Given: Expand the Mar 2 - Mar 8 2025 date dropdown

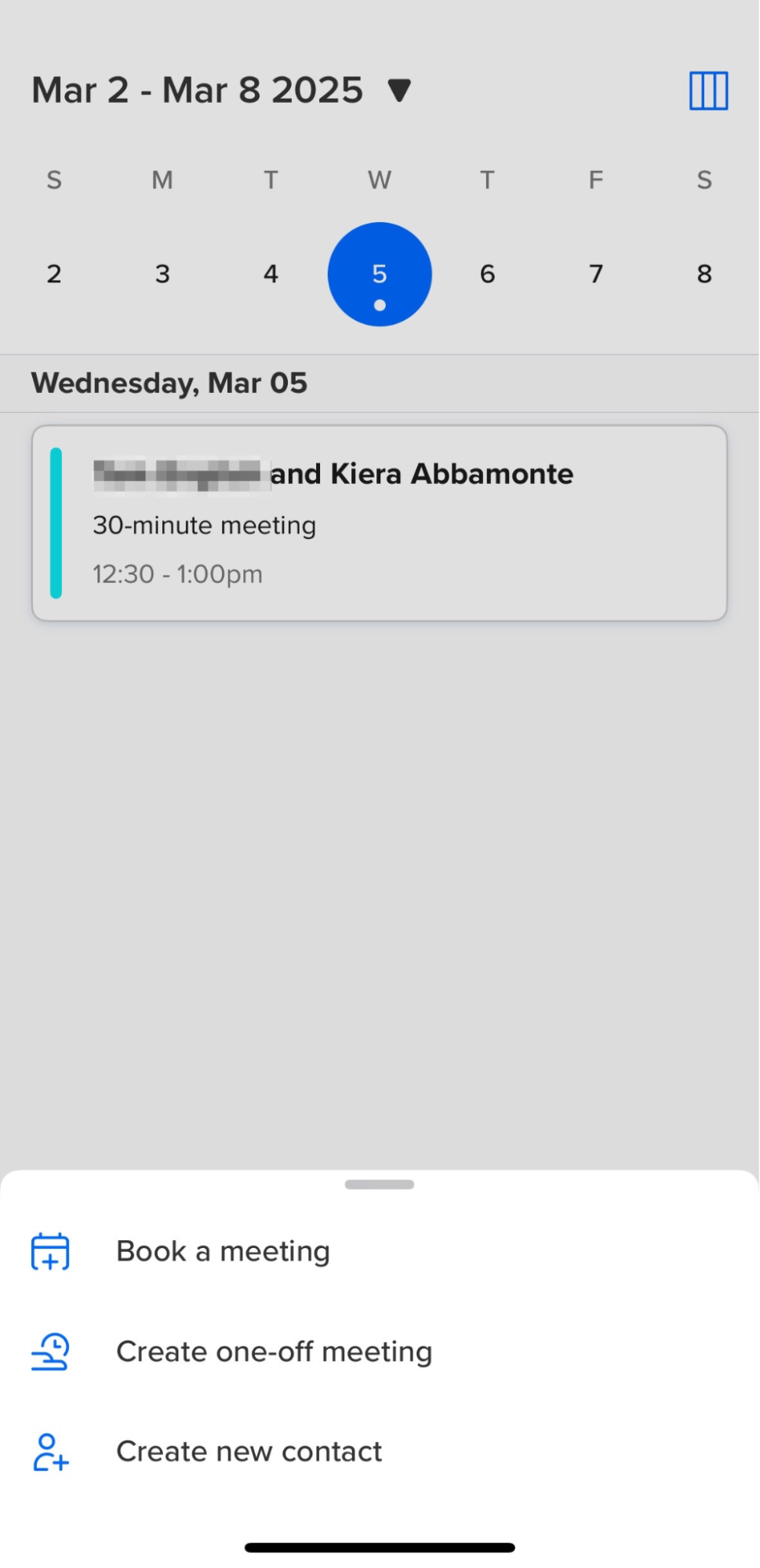Looking at the screenshot, I should [x=399, y=90].
